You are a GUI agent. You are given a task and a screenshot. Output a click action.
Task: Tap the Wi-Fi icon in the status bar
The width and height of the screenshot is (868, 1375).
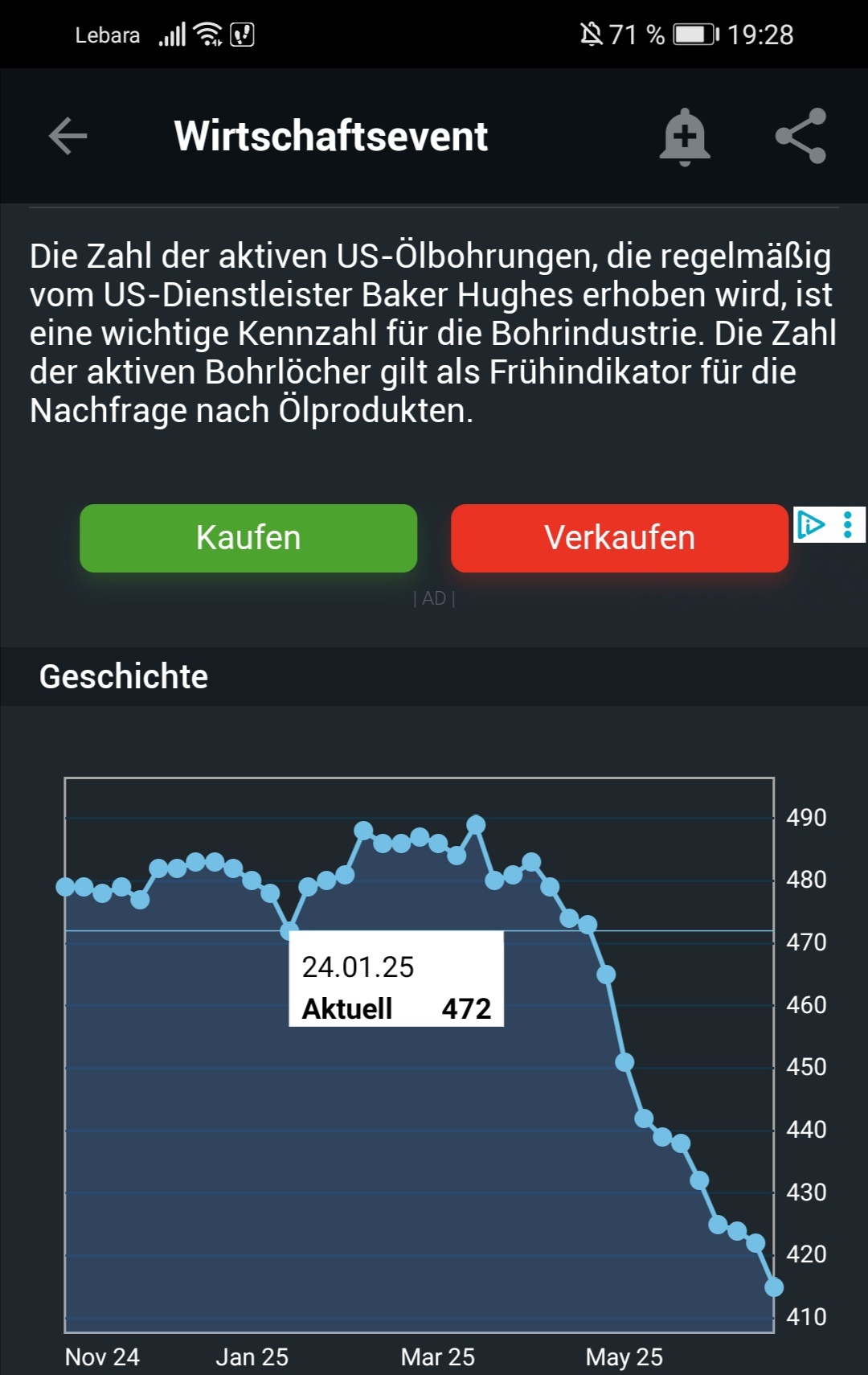pos(206,32)
